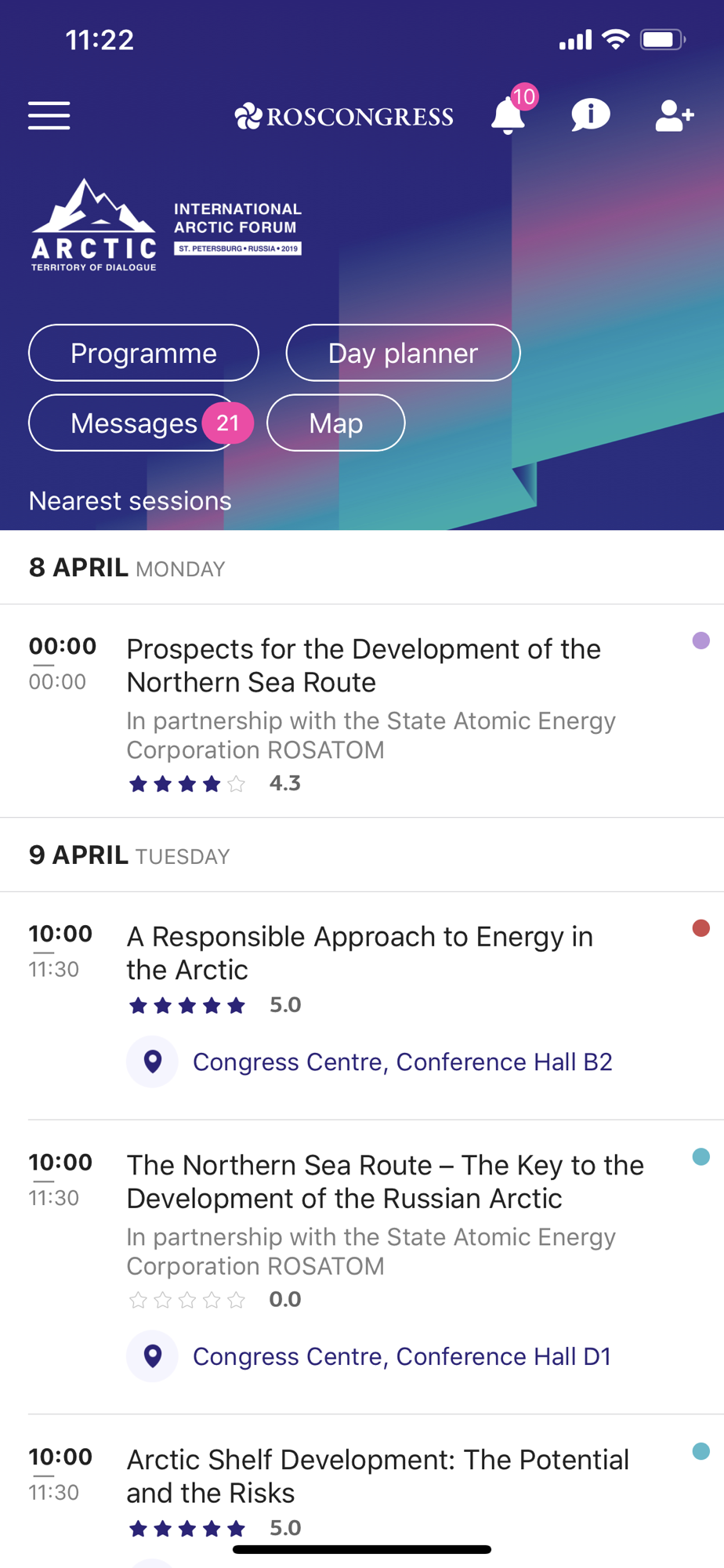This screenshot has height=1568, width=724.
Task: Open the info chat icon
Action: click(x=590, y=115)
